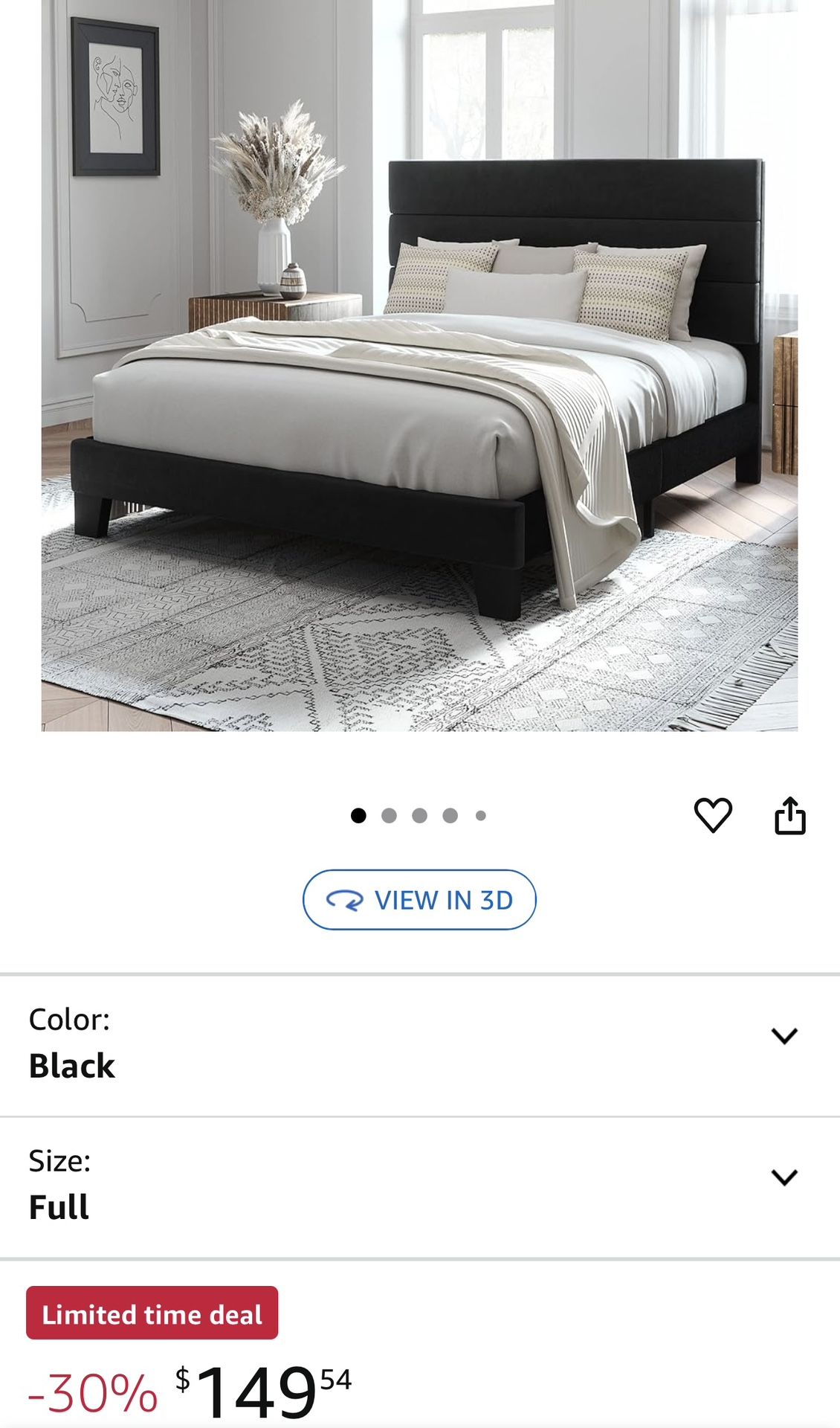
Task: Add the bed to your wishlist
Action: (x=713, y=815)
